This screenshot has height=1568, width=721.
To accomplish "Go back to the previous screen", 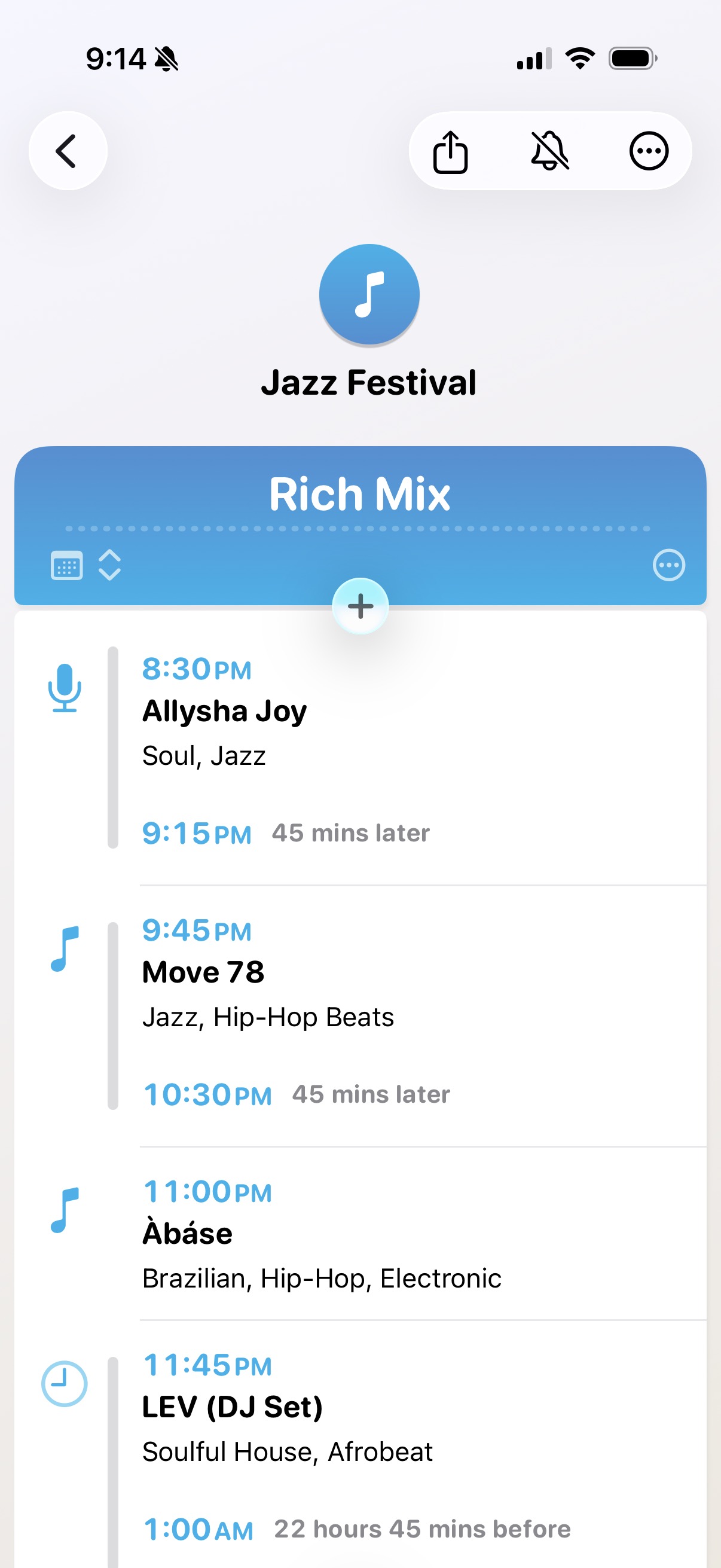I will [68, 151].
